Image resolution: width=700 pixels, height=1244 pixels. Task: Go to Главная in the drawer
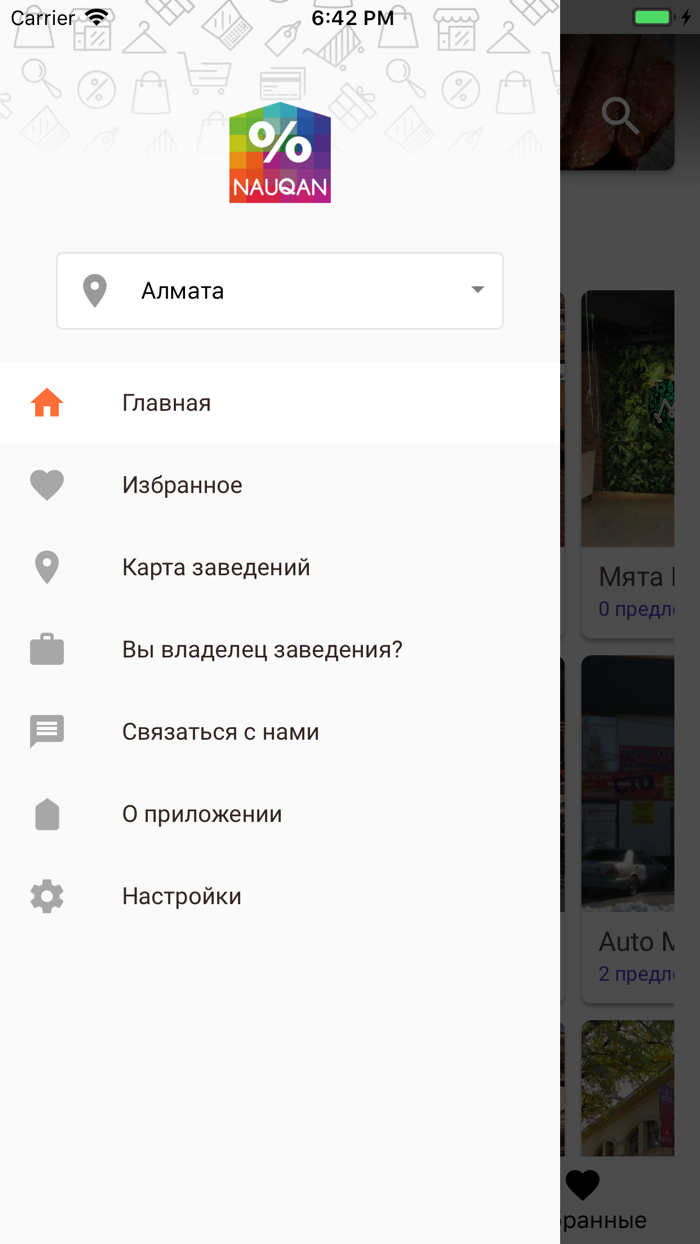pyautogui.click(x=280, y=403)
